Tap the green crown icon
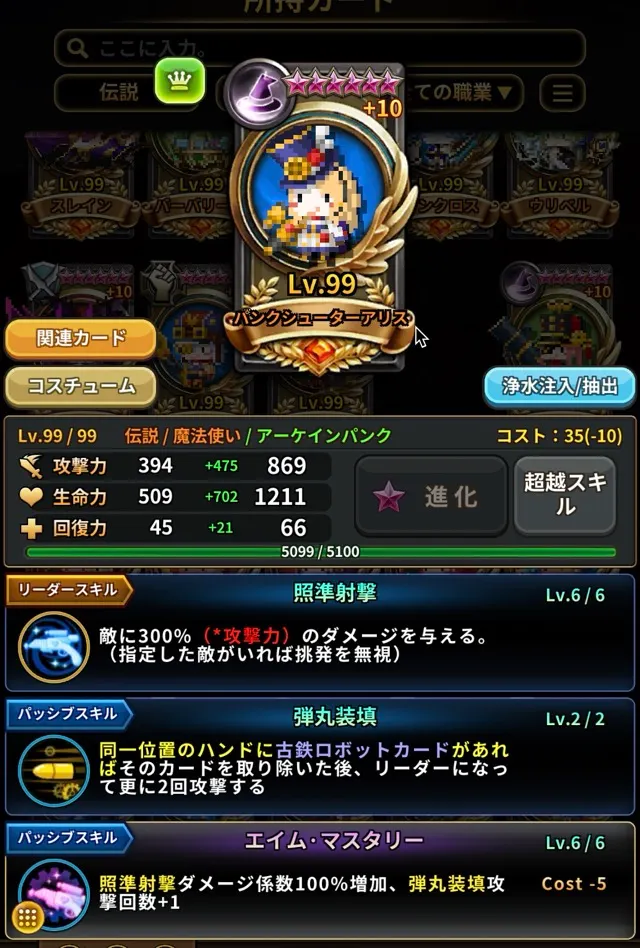 [180, 81]
